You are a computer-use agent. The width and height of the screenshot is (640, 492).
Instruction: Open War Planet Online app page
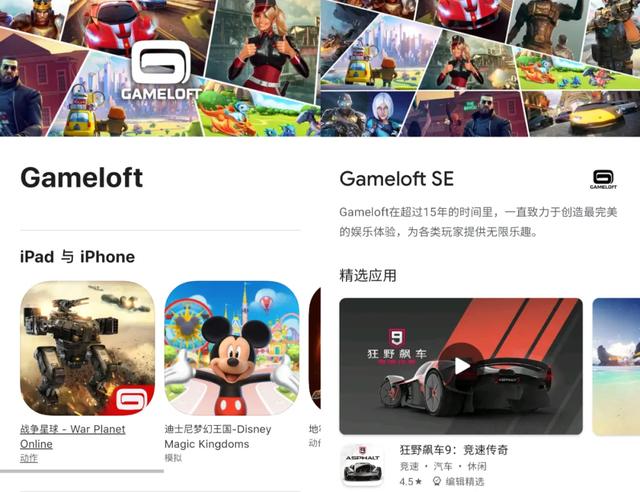pyautogui.click(x=87, y=348)
